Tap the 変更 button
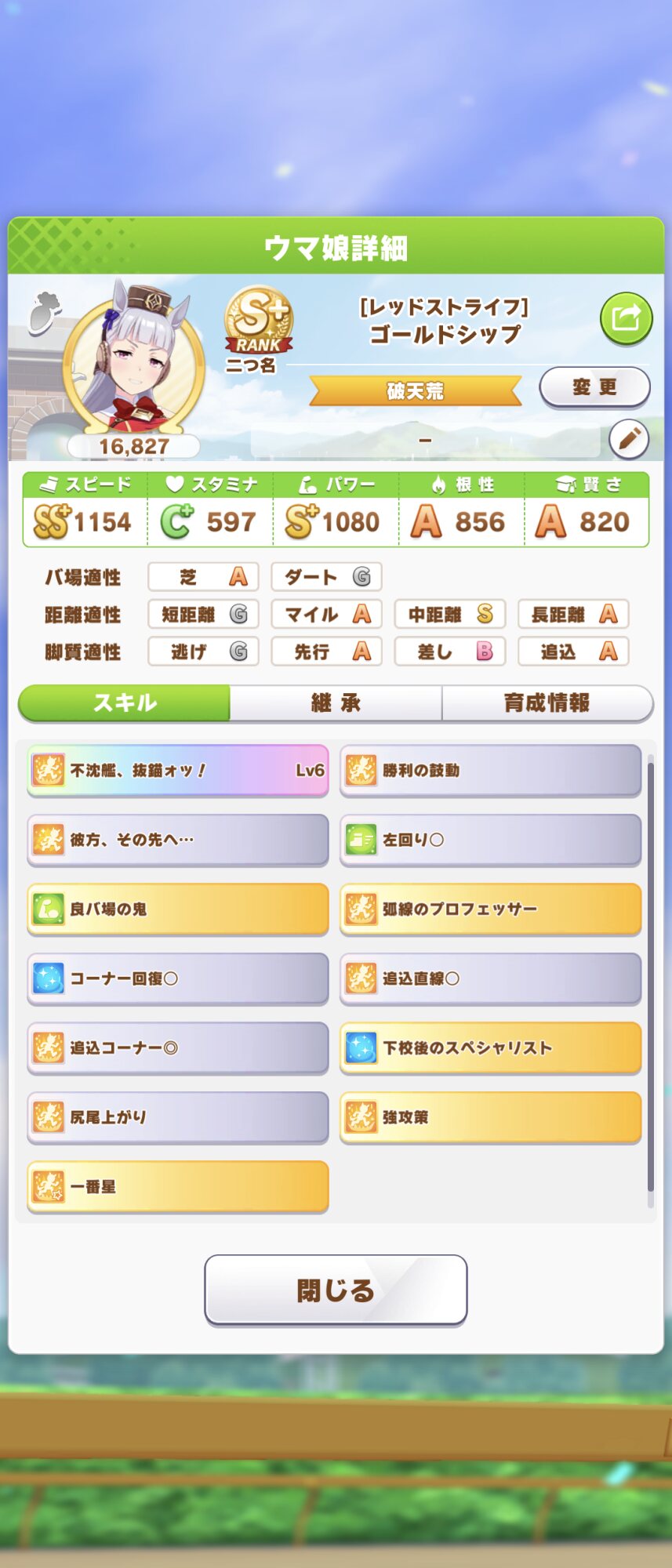The height and width of the screenshot is (1568, 672). (594, 387)
